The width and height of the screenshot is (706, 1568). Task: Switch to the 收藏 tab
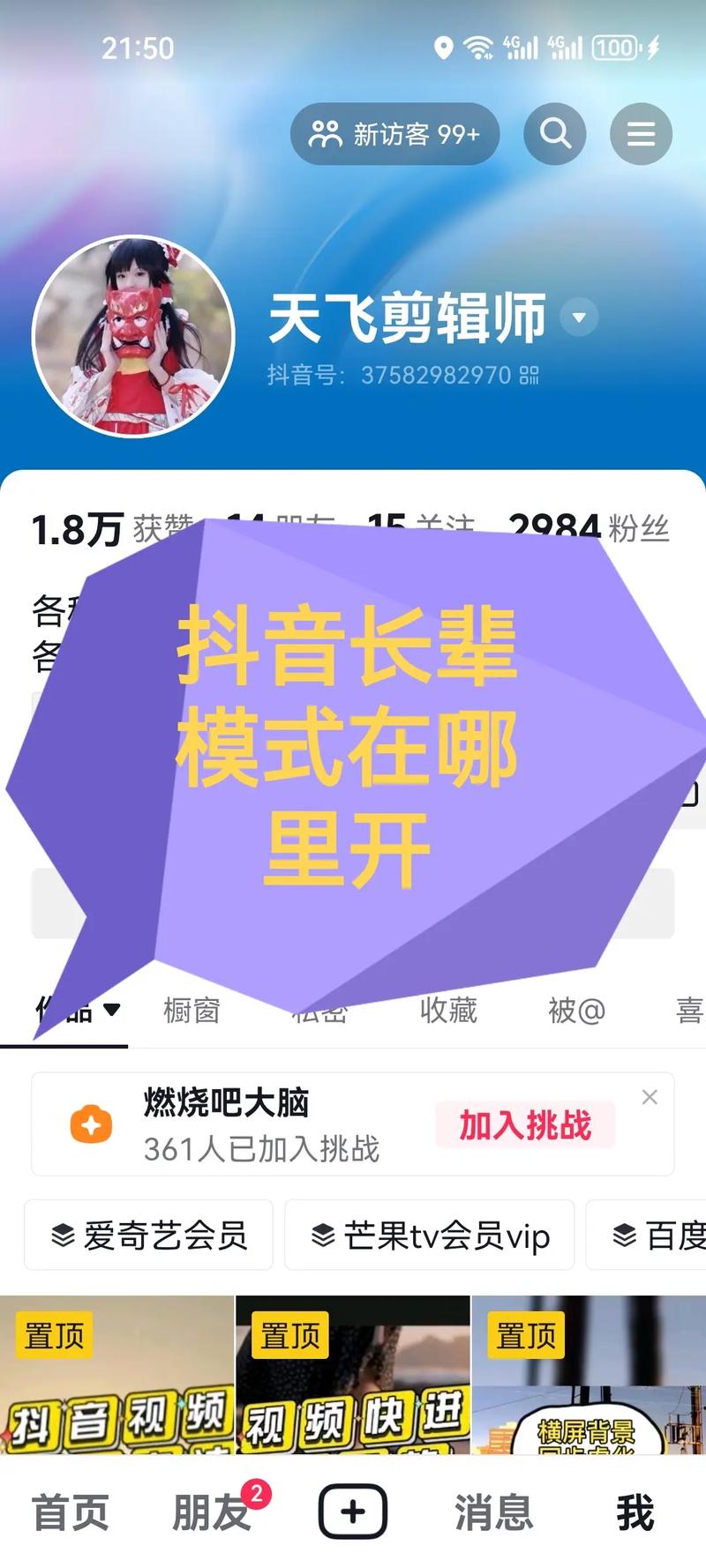pos(447,1012)
